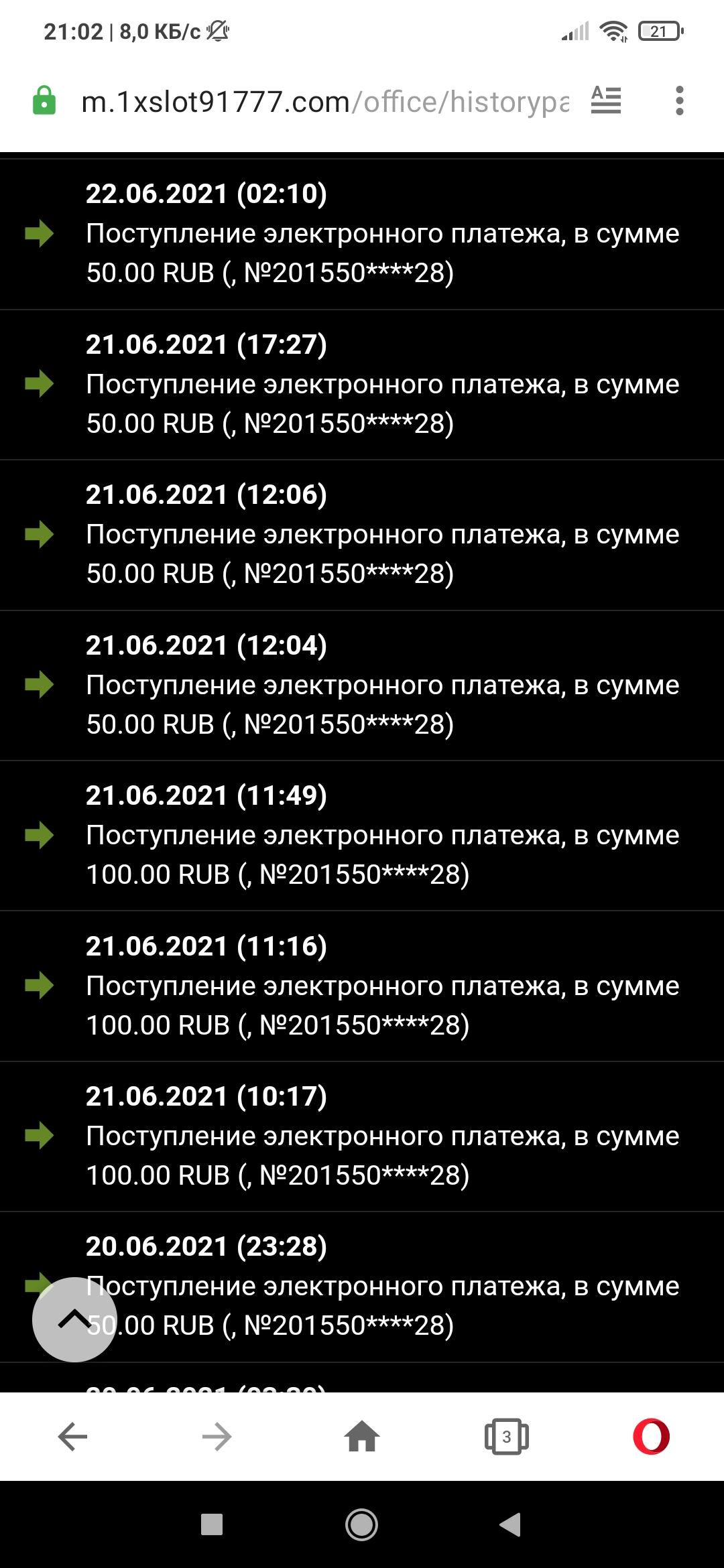Tap the scroll-to-top arrow button

point(74,1319)
